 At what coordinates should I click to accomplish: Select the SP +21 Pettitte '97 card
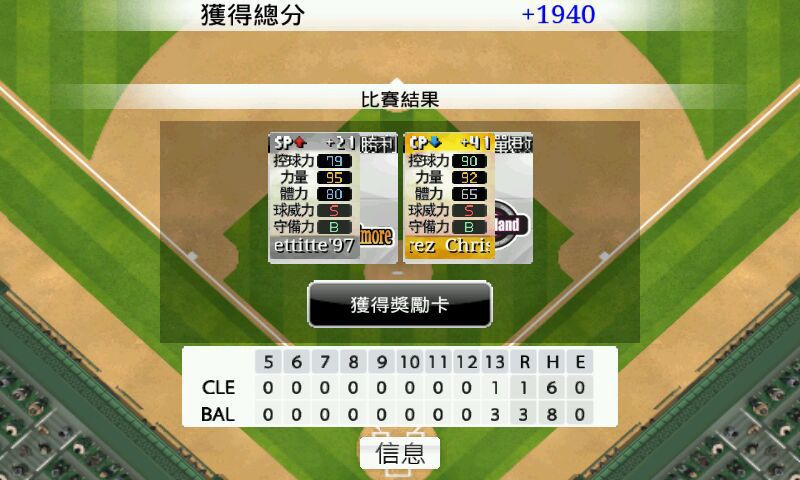[x=332, y=198]
